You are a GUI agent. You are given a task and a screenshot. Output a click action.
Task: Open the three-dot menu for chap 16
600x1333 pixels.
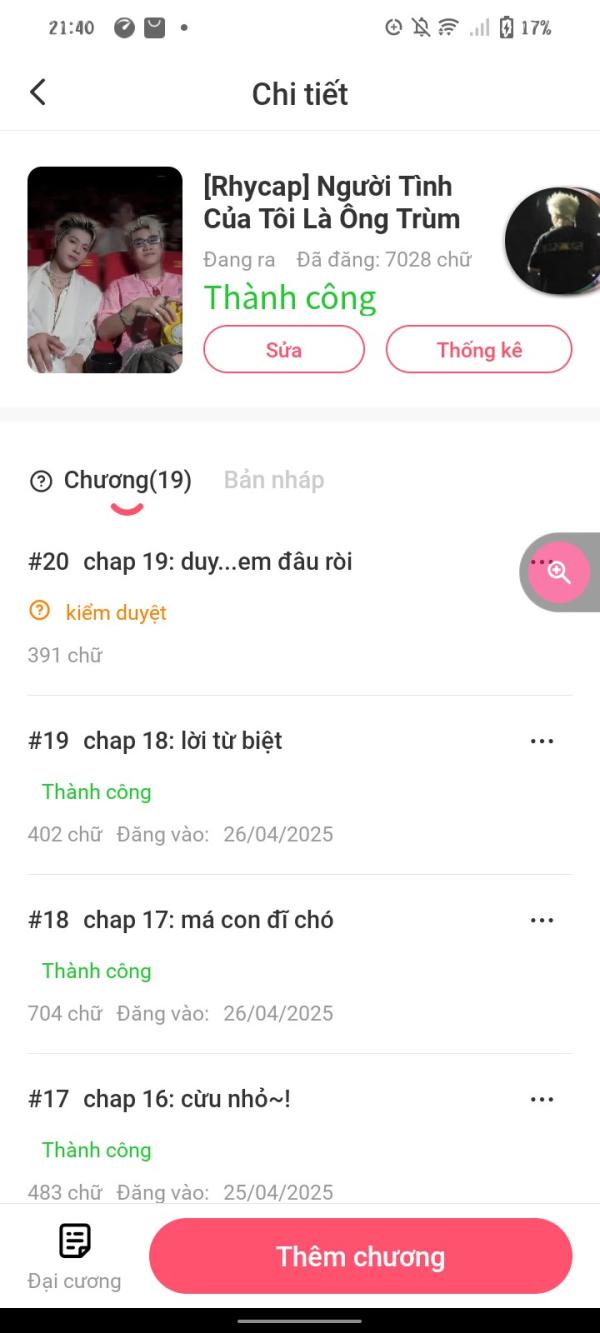pyautogui.click(x=542, y=1099)
